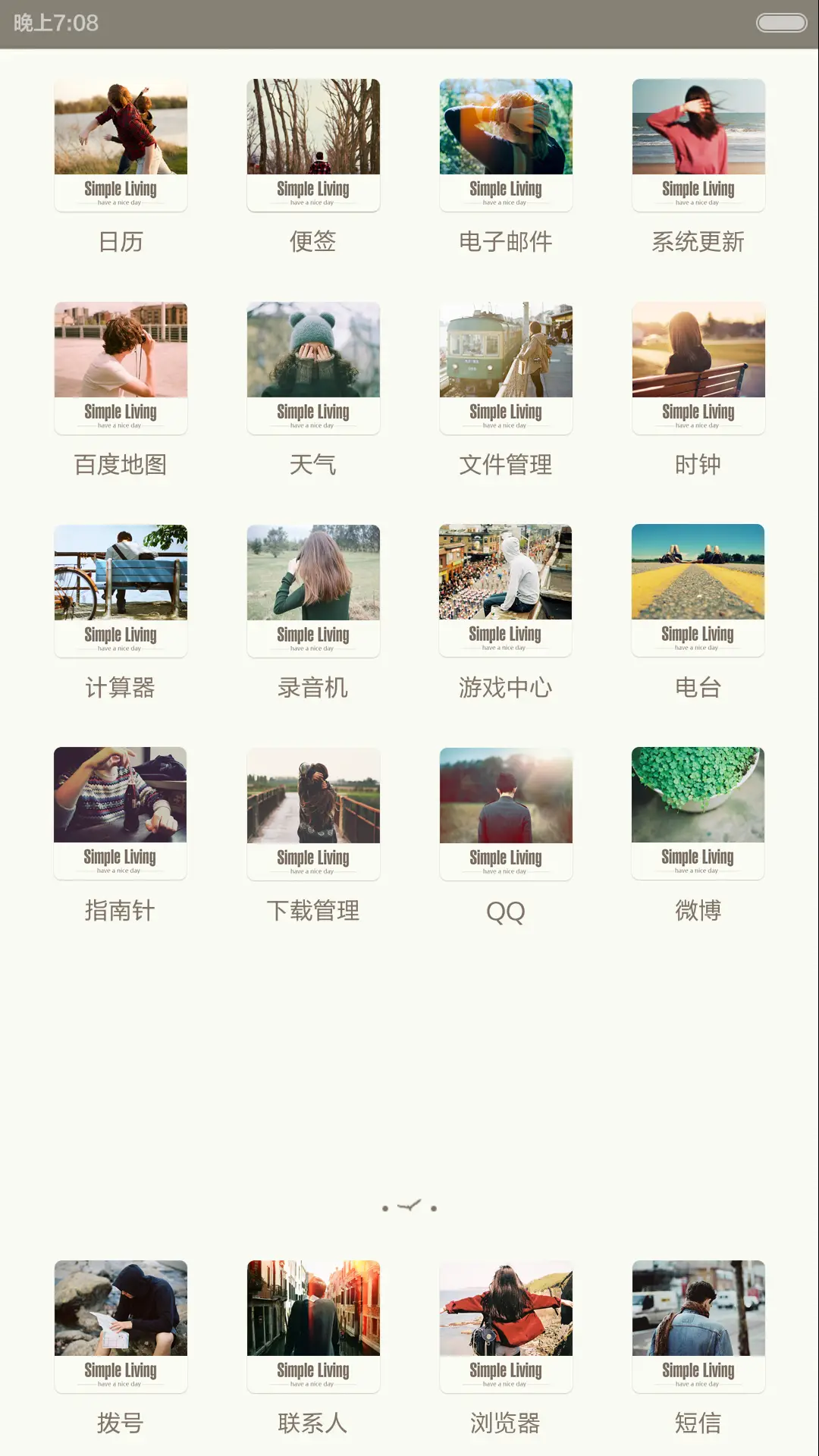Open 游戏中心 game center
This screenshot has height=1456, width=819.
pos(504,590)
